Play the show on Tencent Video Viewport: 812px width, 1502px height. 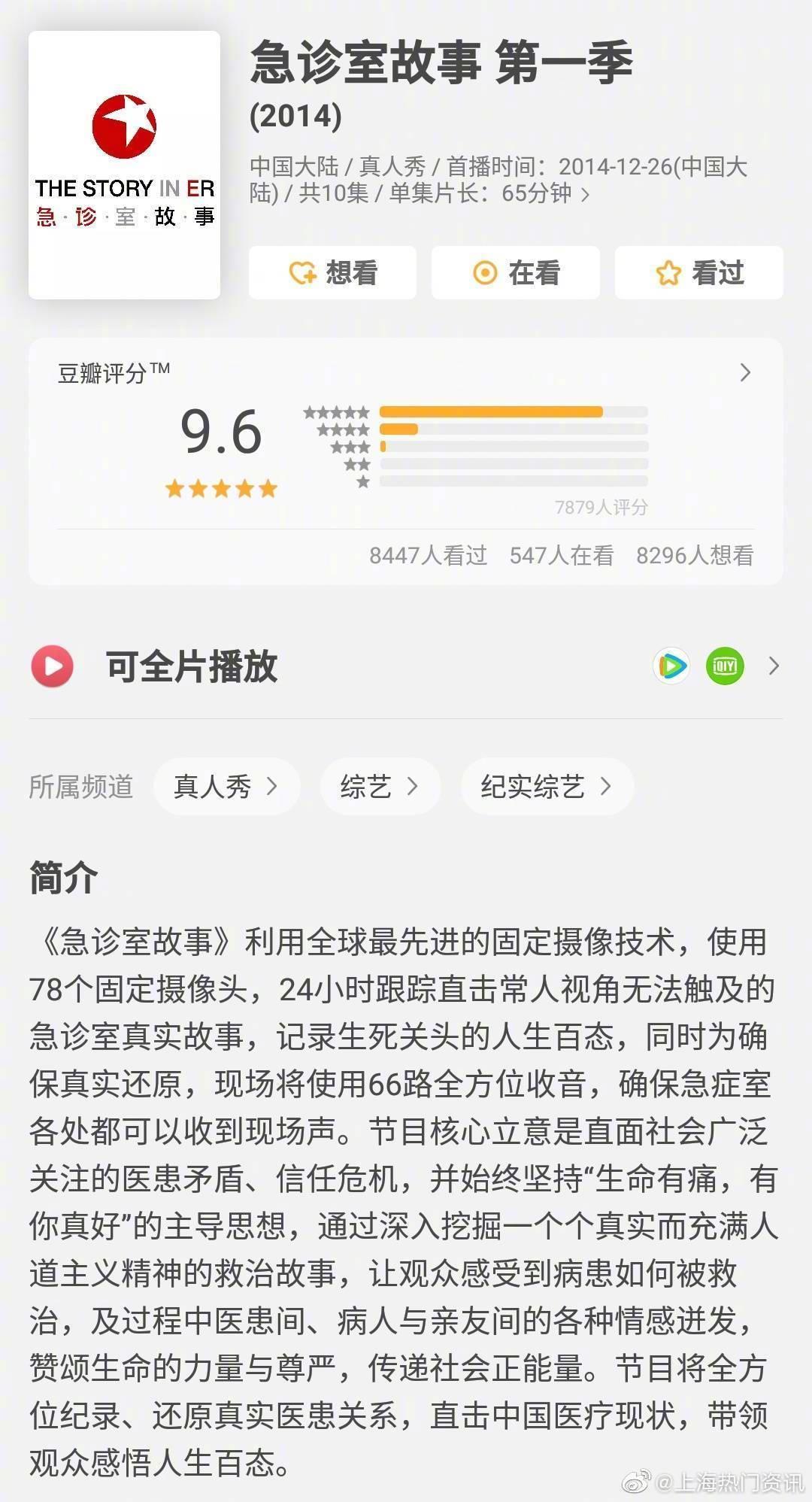[671, 666]
